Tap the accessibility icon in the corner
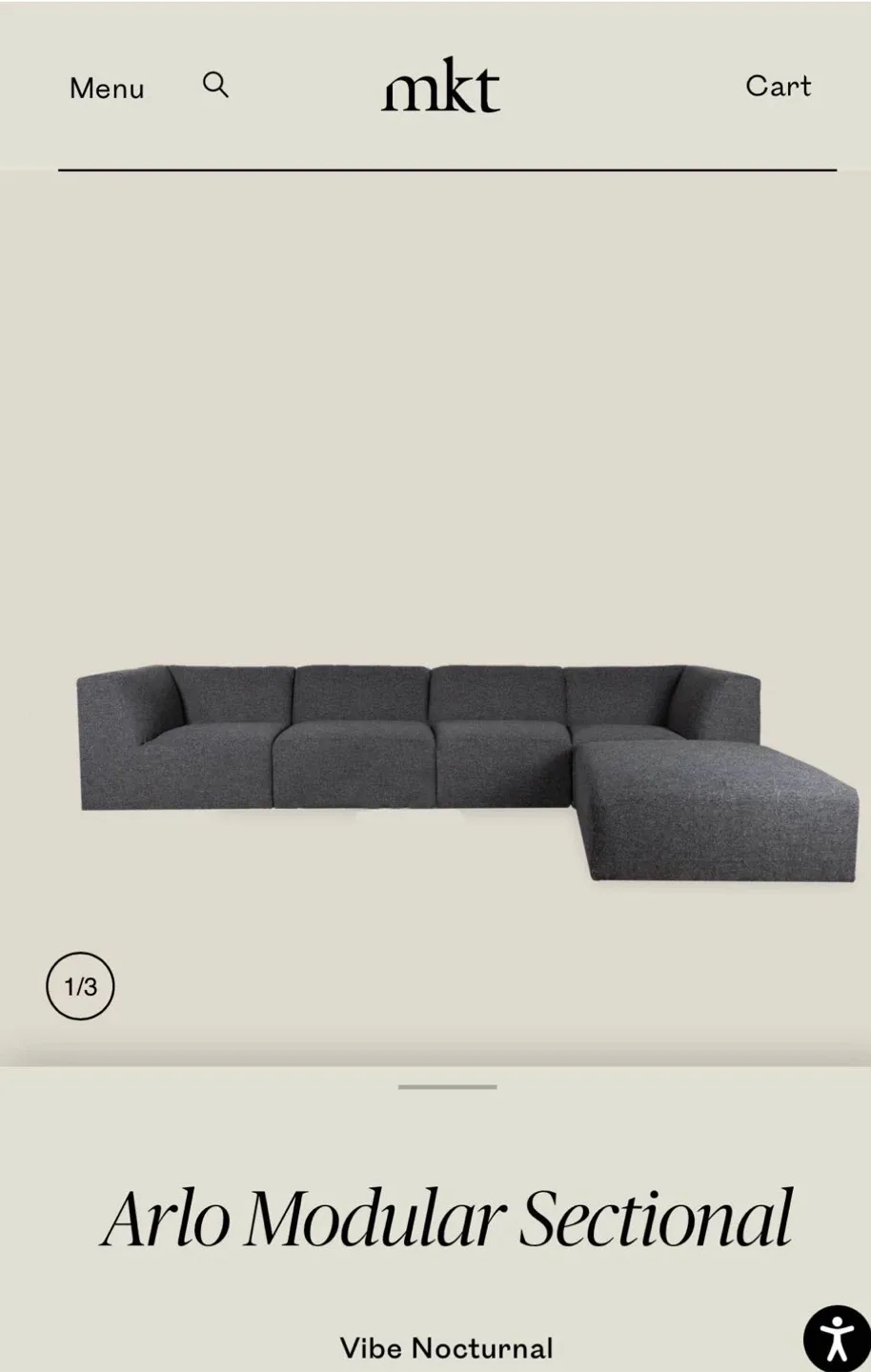Viewport: 871px width, 1372px height. (836, 1335)
